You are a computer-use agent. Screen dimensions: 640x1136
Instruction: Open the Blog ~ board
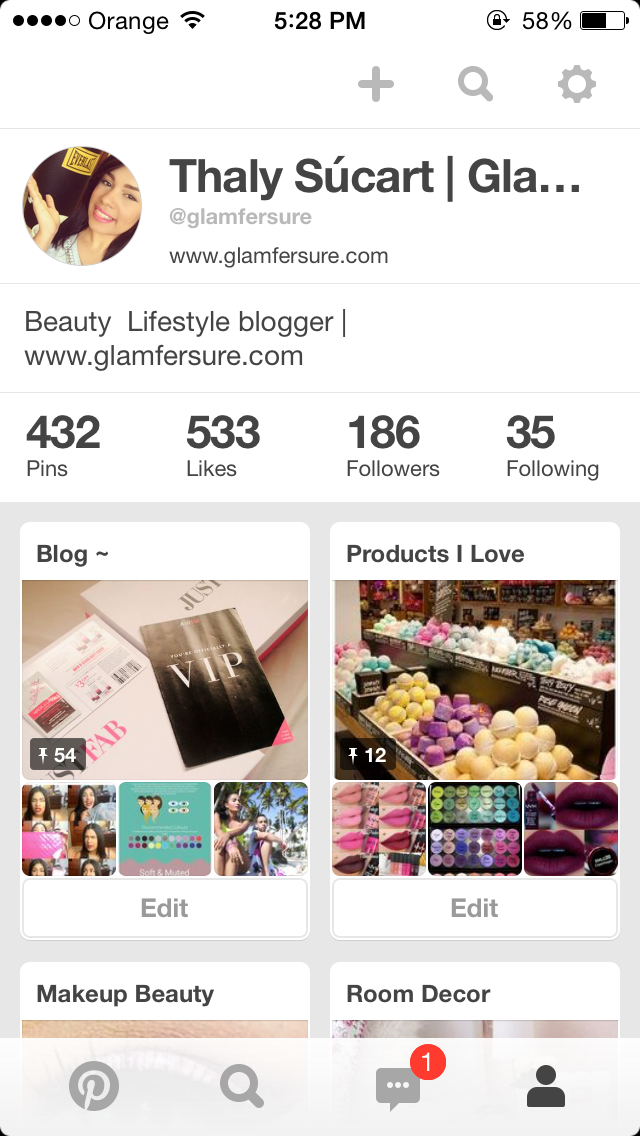[x=165, y=680]
